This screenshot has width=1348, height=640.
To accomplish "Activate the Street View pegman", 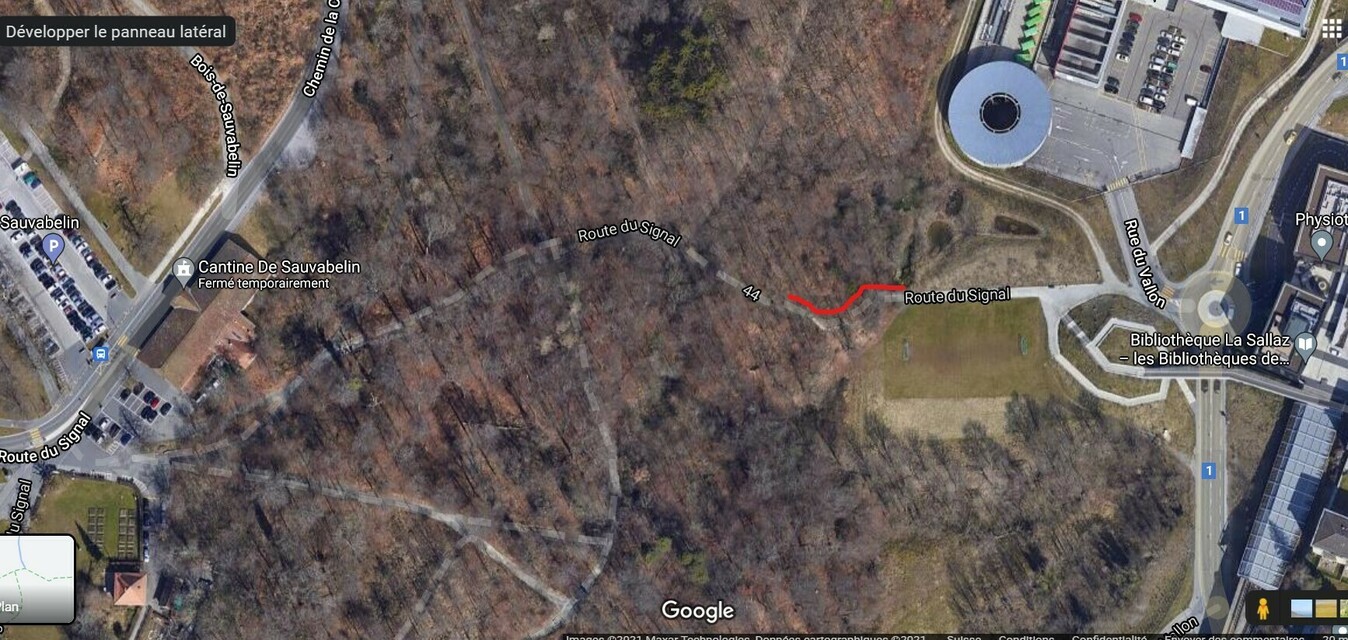I will coord(1263,608).
